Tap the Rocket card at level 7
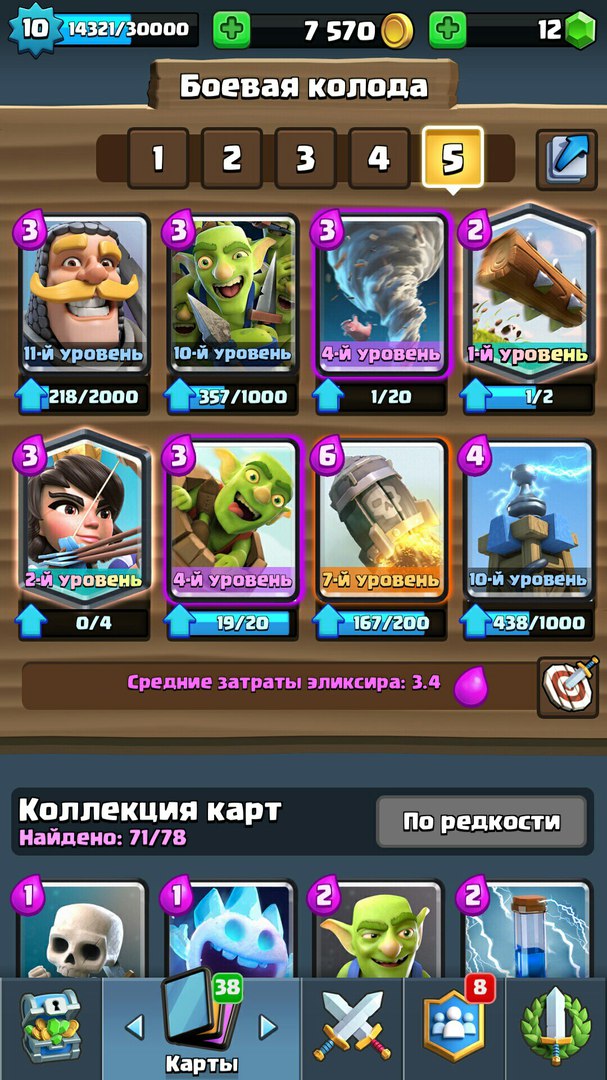This screenshot has width=607, height=1080. (382, 520)
